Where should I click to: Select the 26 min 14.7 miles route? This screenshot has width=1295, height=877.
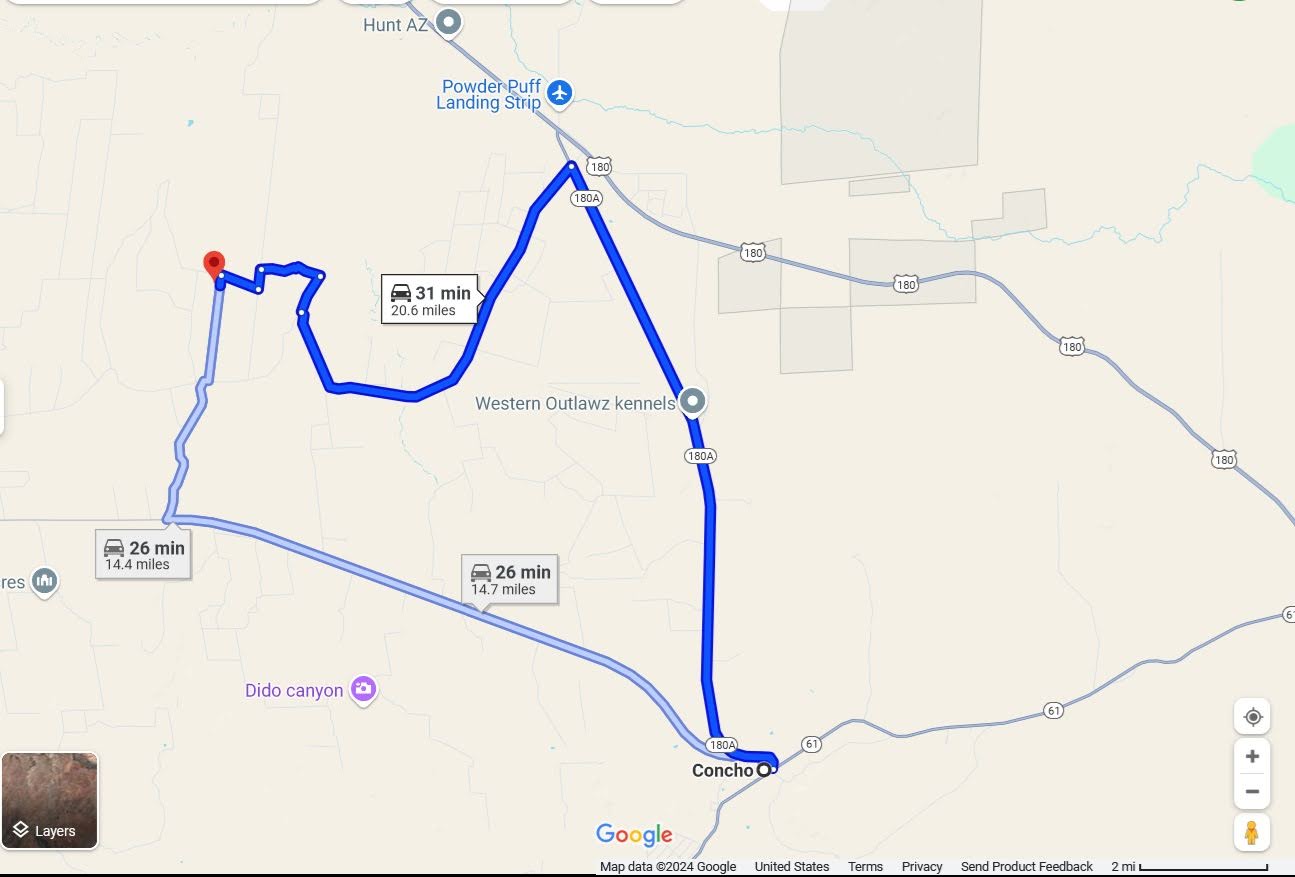click(x=511, y=579)
